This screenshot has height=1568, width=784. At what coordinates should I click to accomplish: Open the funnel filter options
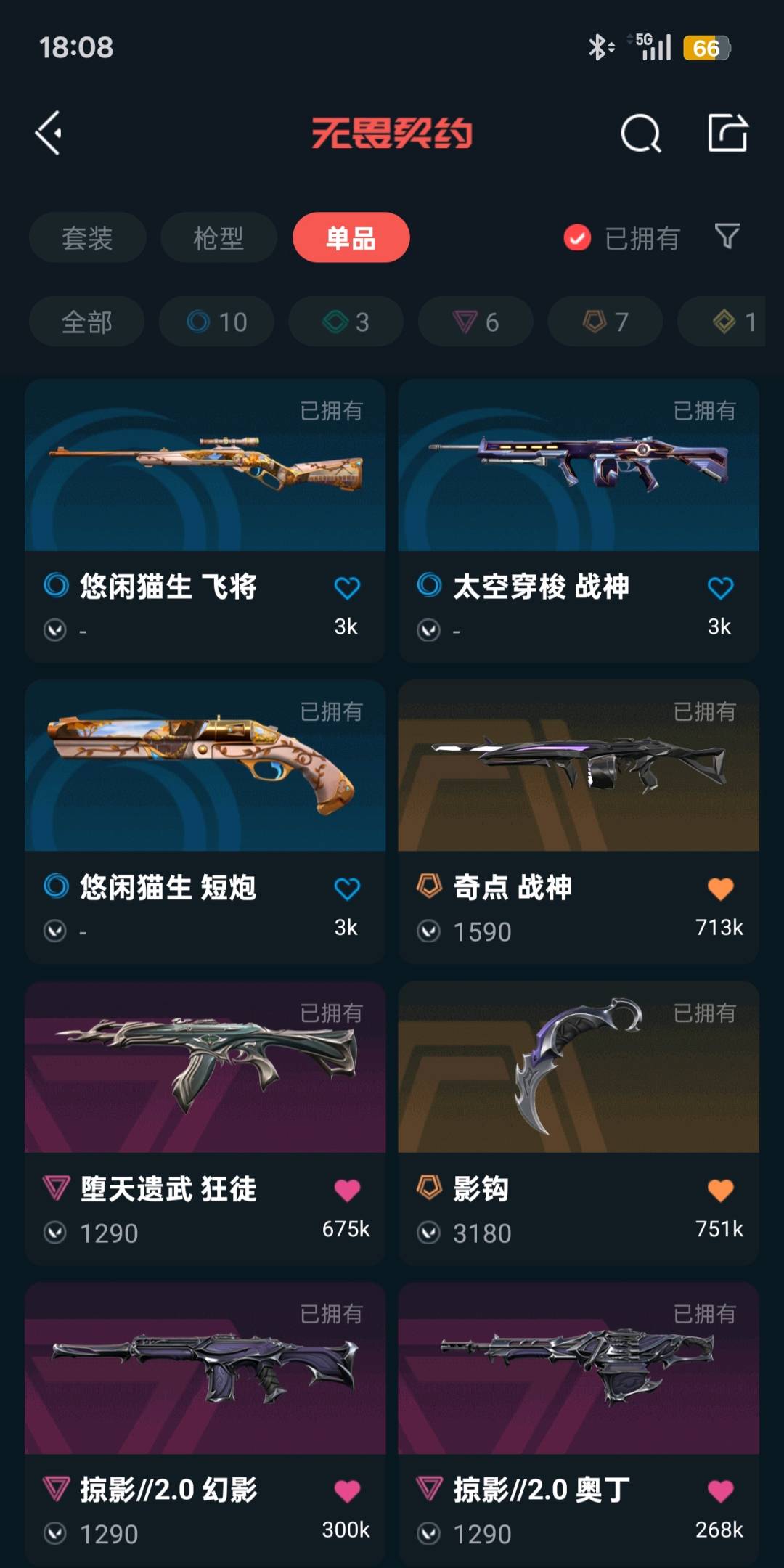(727, 237)
